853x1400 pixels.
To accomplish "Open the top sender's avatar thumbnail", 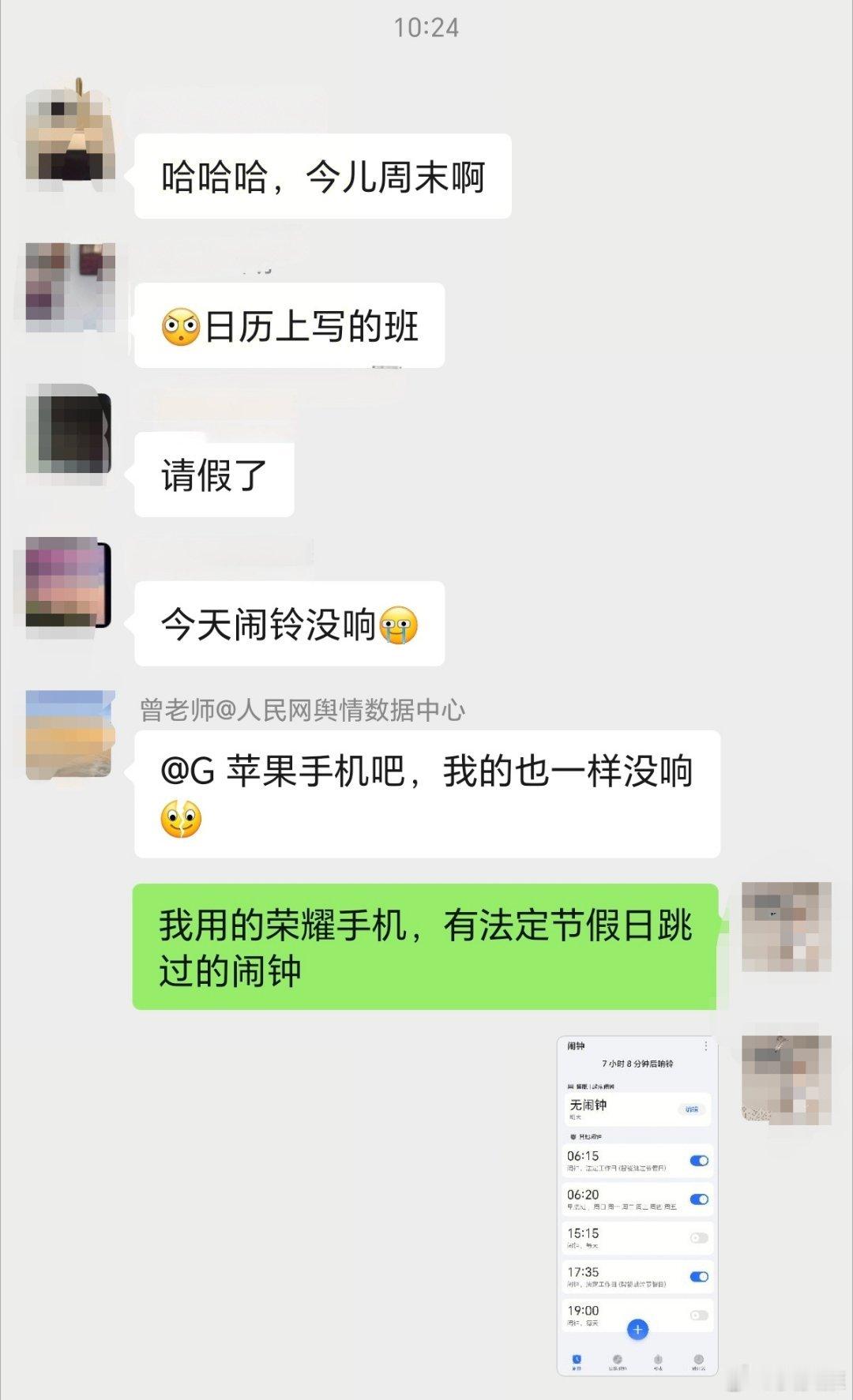I will pyautogui.click(x=71, y=134).
